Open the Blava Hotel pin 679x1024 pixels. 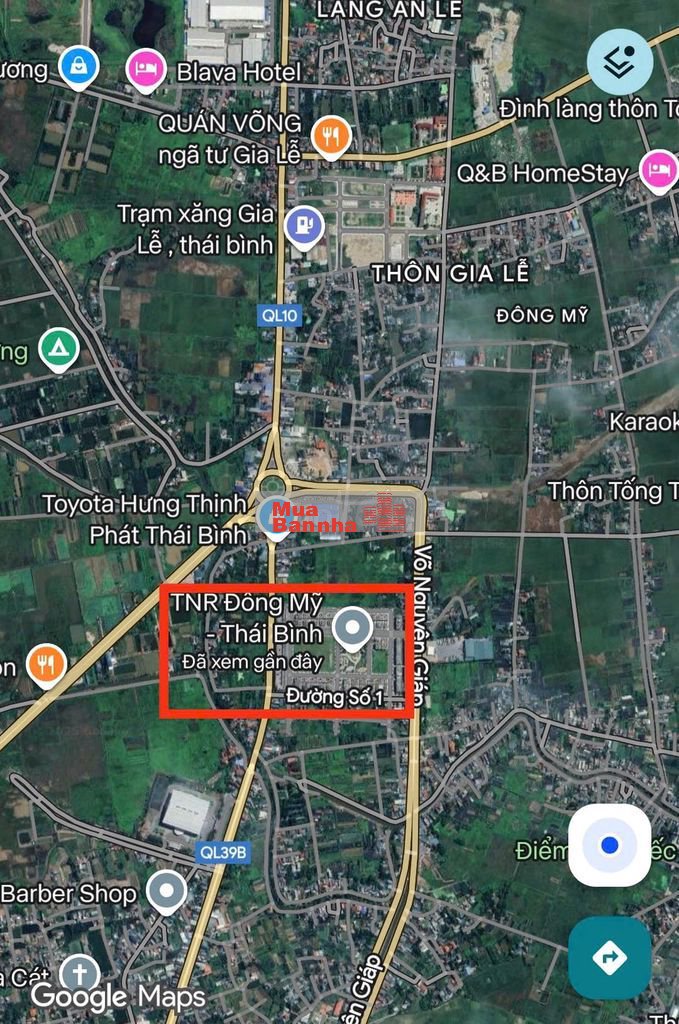click(x=146, y=70)
